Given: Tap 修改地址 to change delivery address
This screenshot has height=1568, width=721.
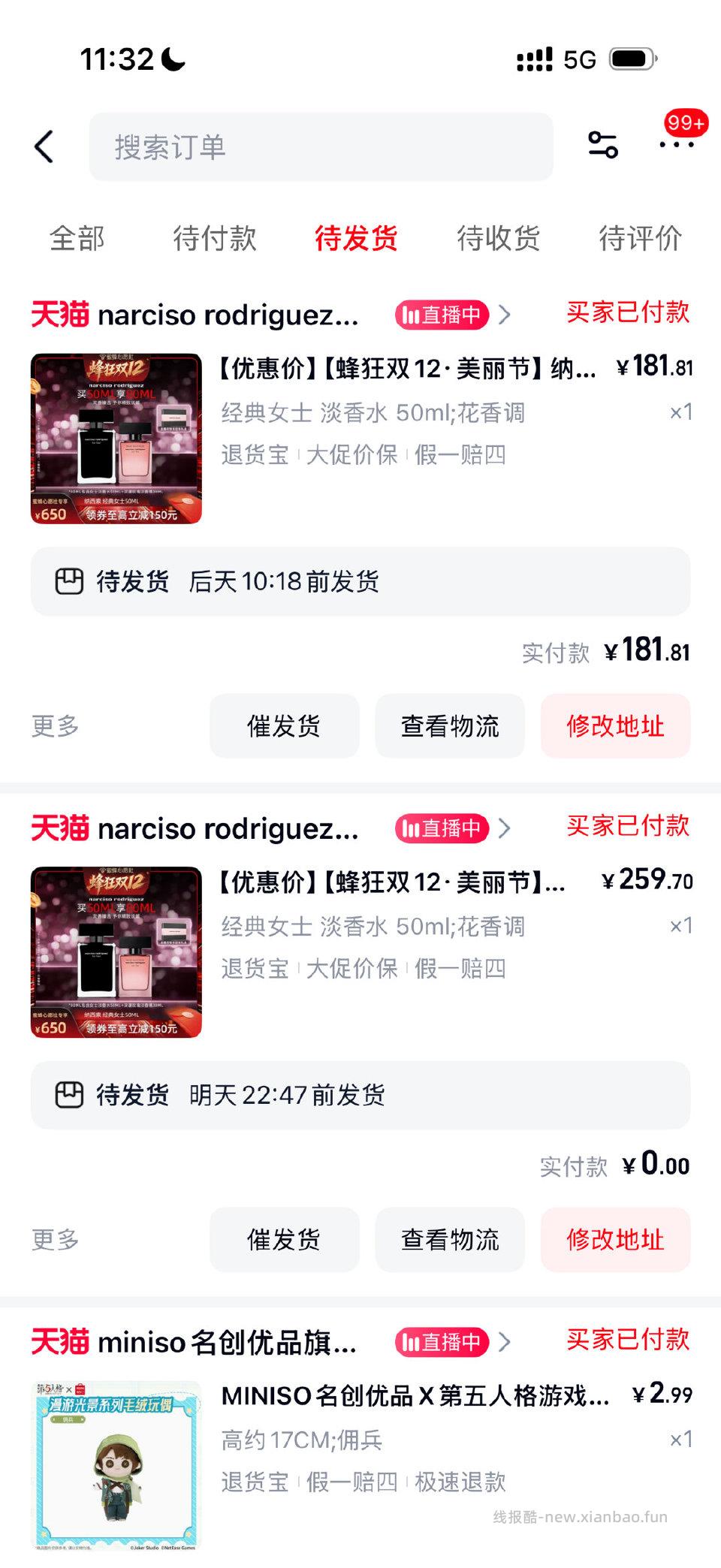Looking at the screenshot, I should [x=614, y=725].
